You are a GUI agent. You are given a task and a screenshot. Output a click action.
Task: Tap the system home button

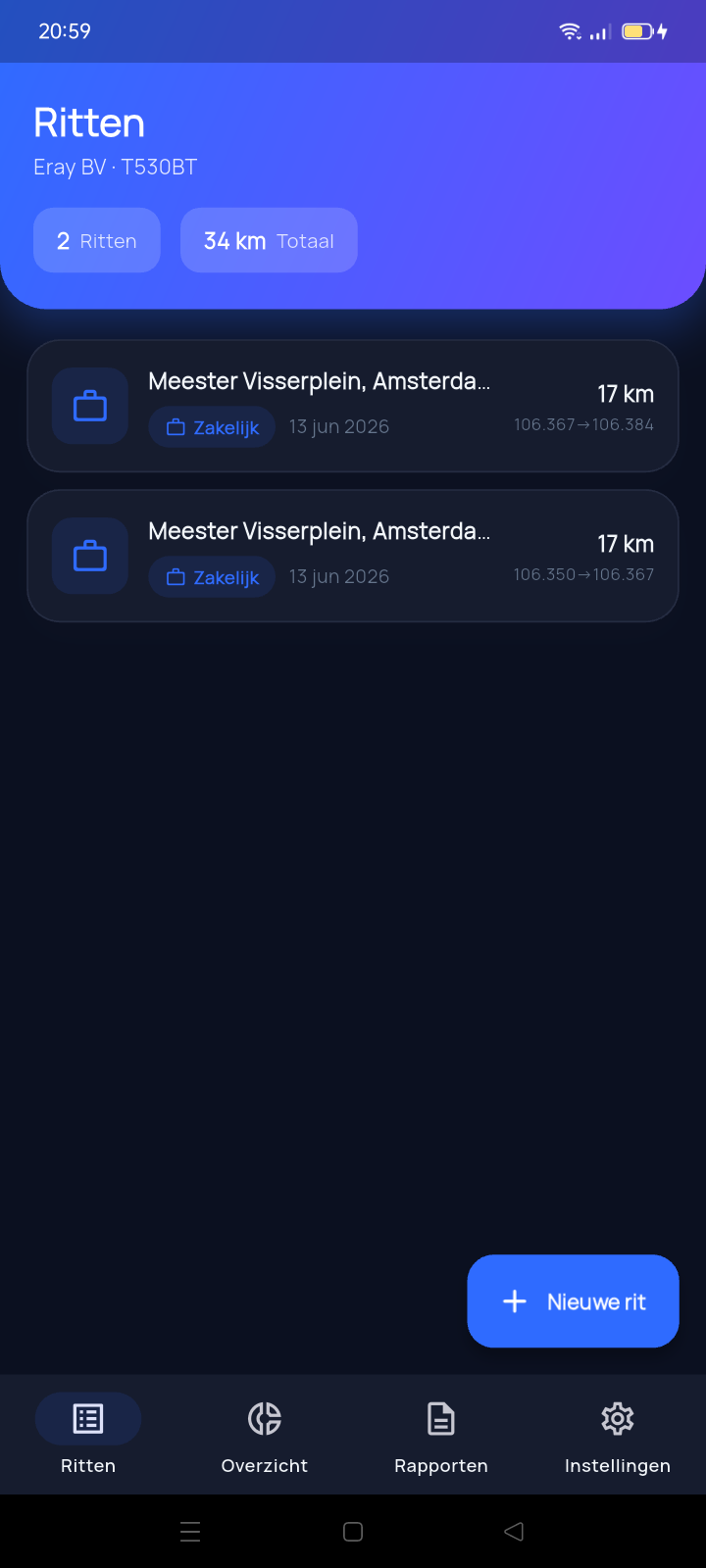tap(353, 1532)
